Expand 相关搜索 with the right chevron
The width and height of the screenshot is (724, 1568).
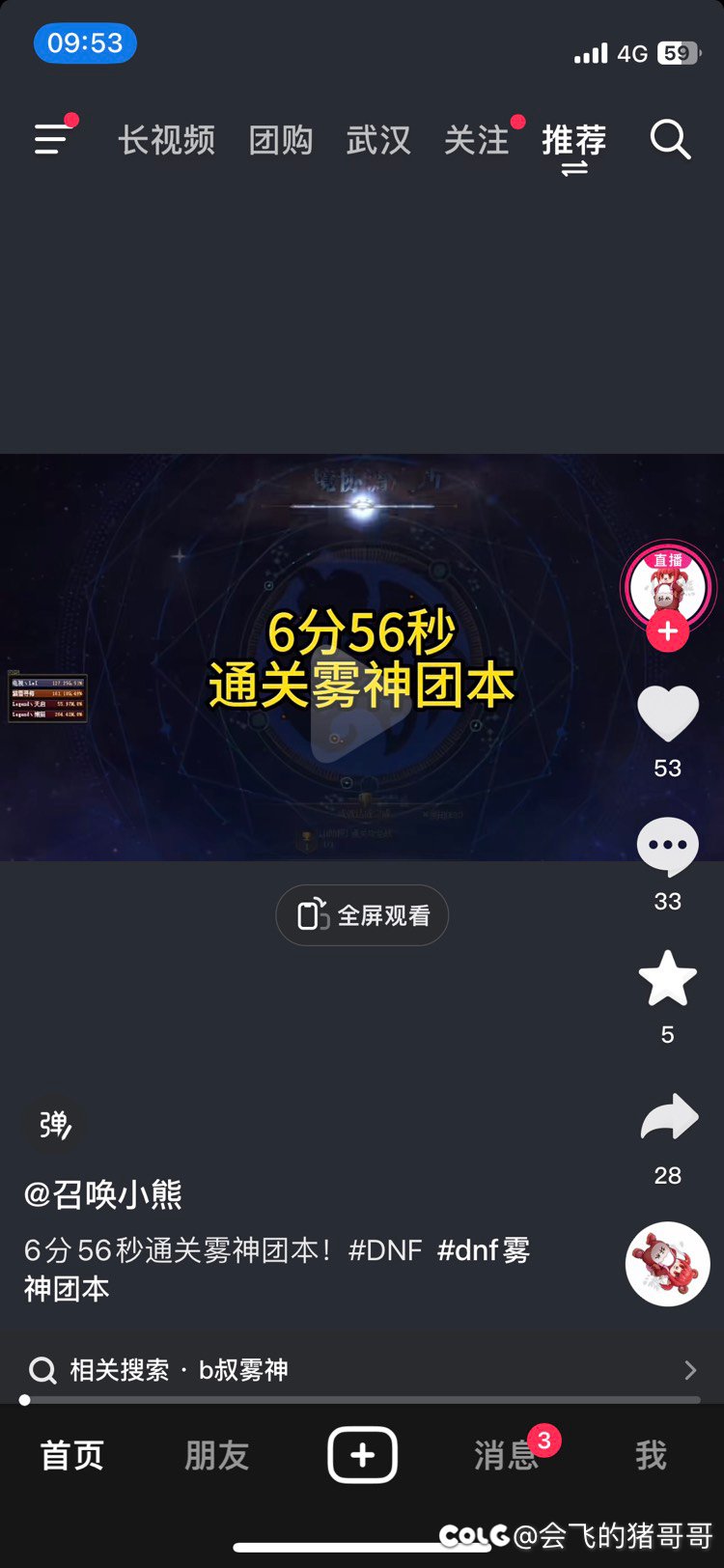(691, 1369)
